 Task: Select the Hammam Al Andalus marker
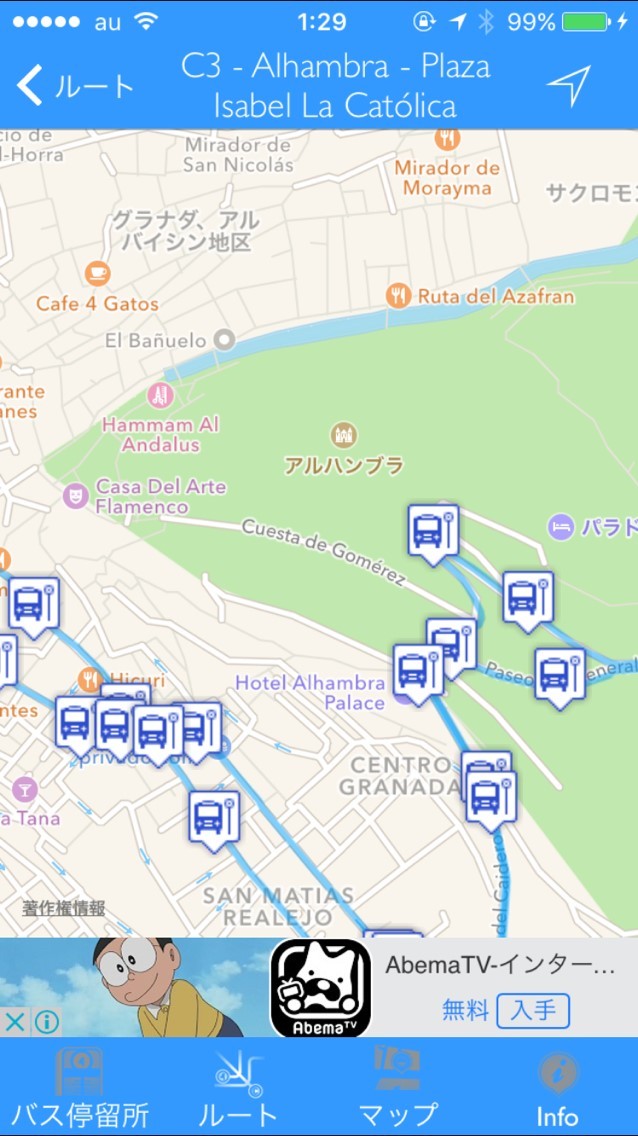pyautogui.click(x=160, y=396)
